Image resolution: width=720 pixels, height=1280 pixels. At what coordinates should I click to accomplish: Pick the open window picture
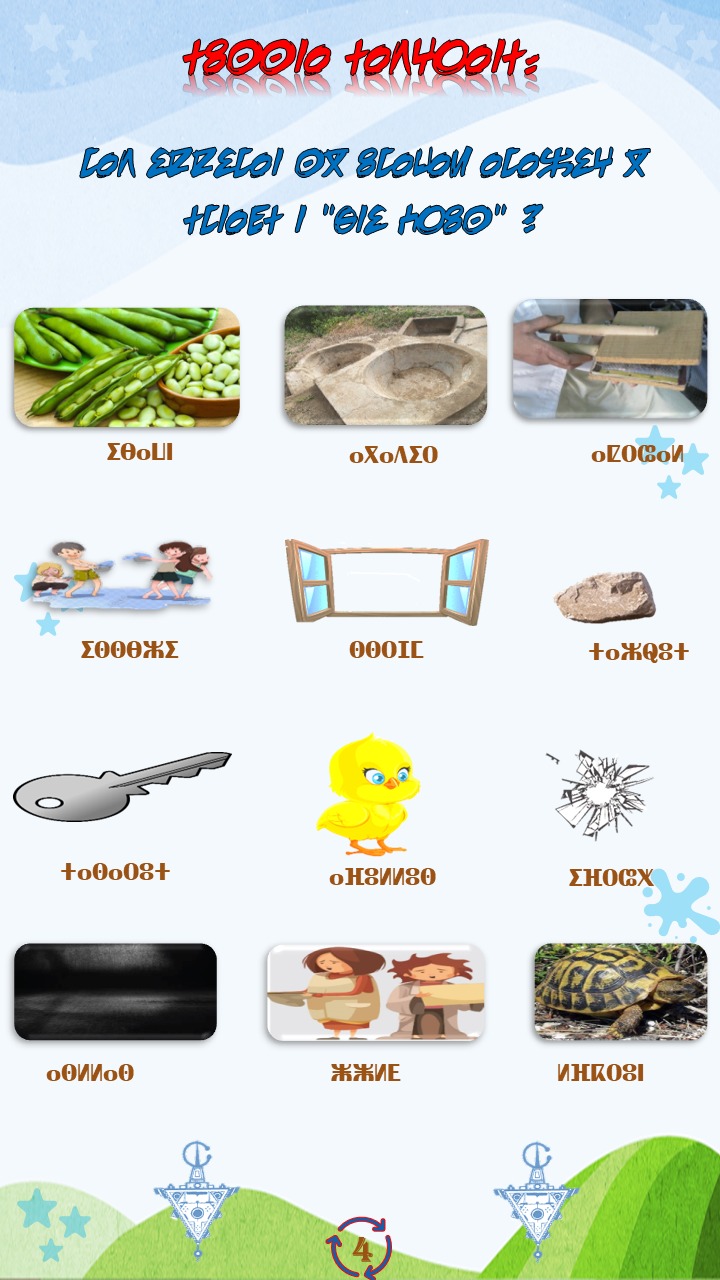tap(386, 580)
